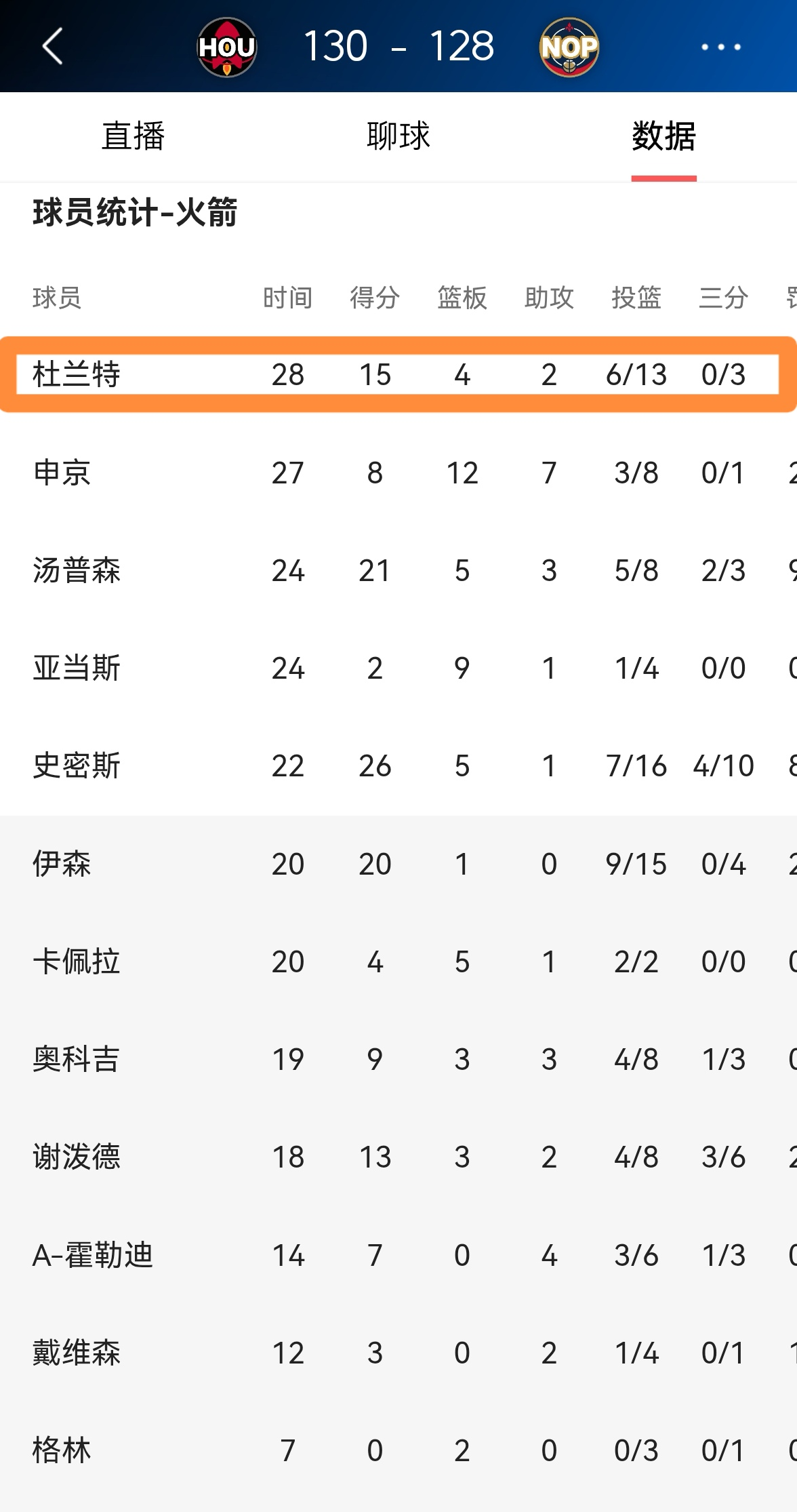The height and width of the screenshot is (1512, 797).
Task: Open the more options ellipsis menu
Action: [718, 46]
